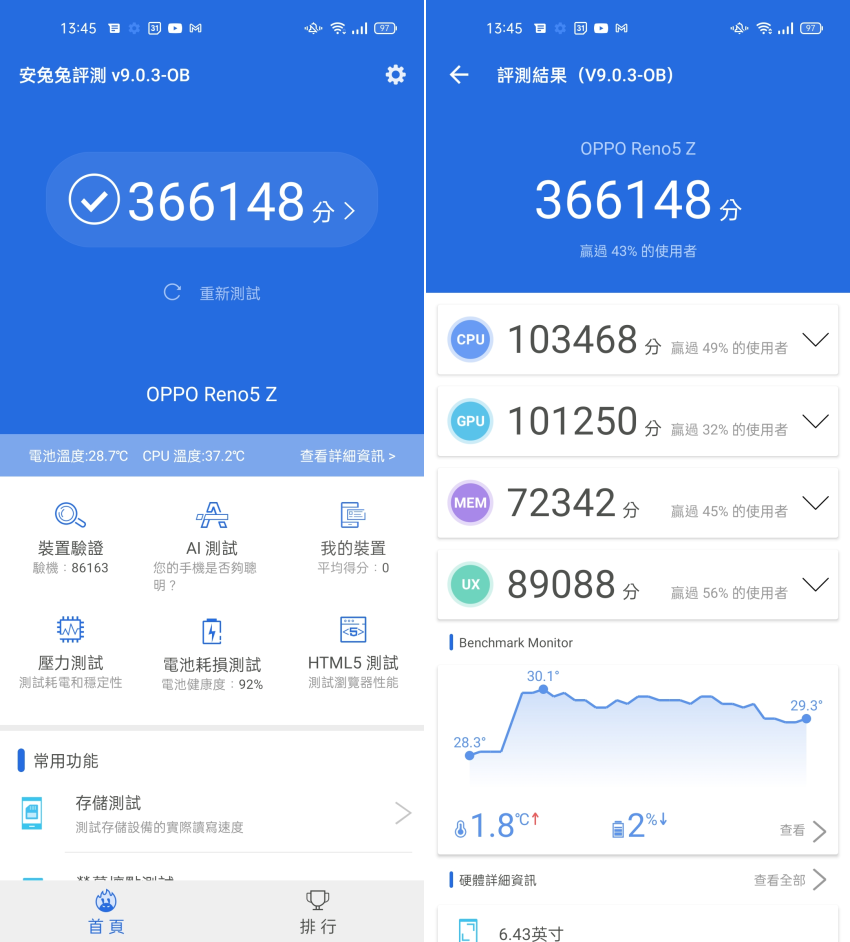Expand the CPU score card
The image size is (850, 942).
(x=815, y=340)
